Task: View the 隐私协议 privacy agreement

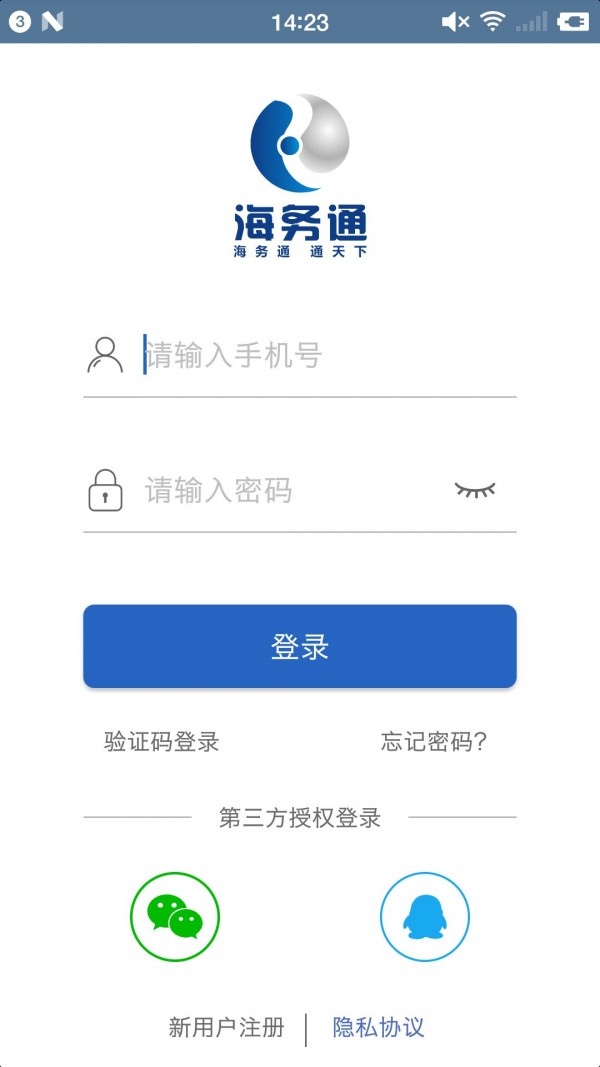Action: pos(379,1027)
